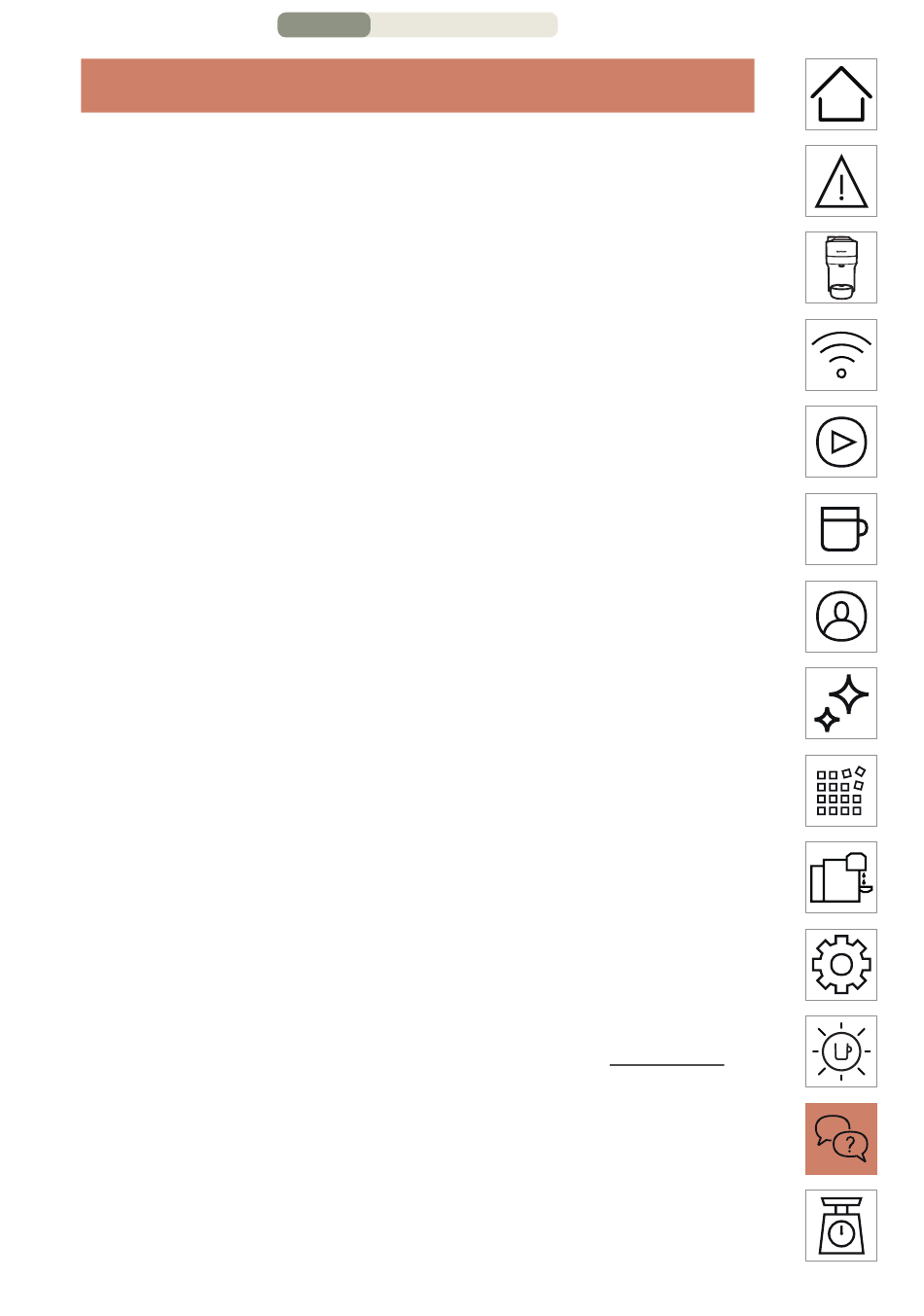Open the help and questions section
This screenshot has width=924, height=1316.
coord(840,1139)
